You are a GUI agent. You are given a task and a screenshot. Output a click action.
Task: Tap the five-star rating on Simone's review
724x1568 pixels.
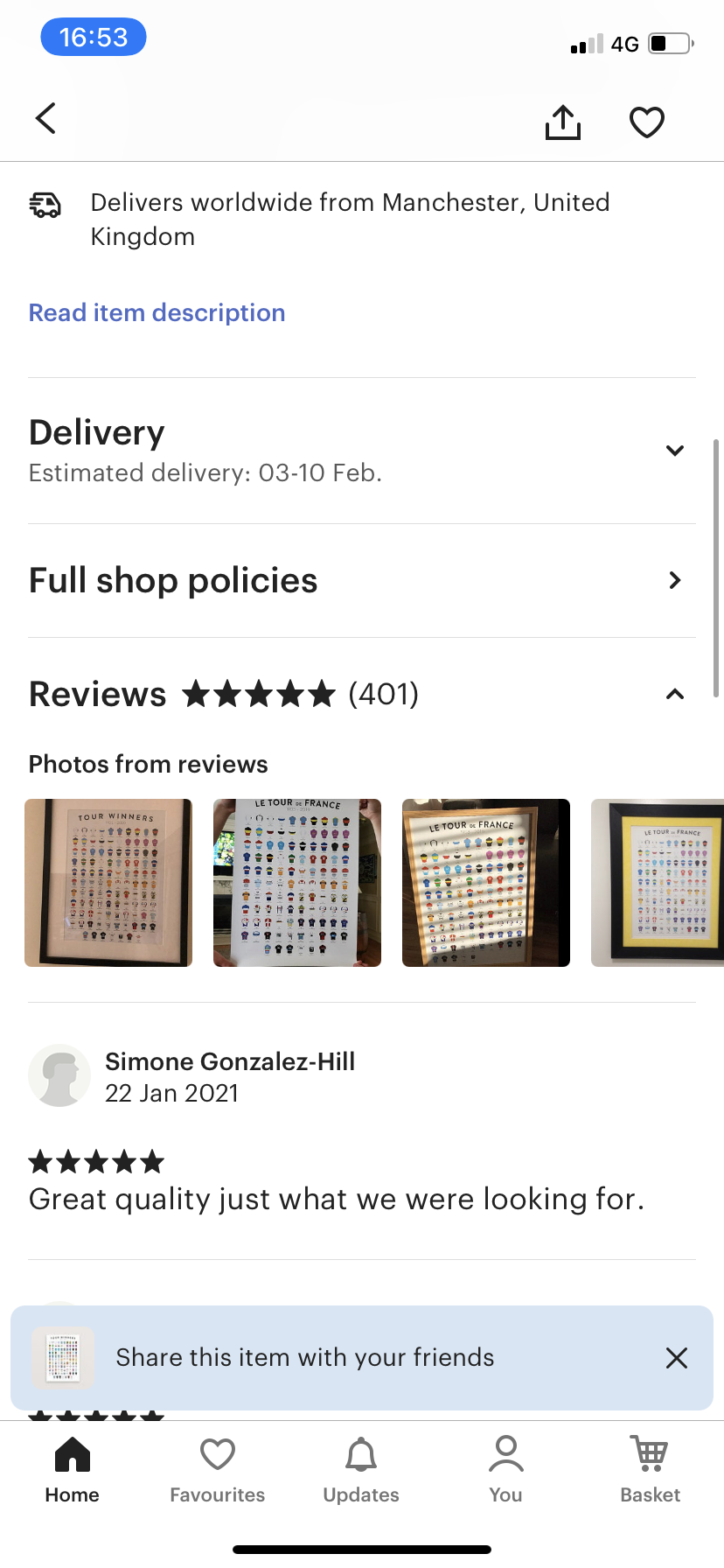tap(96, 1161)
